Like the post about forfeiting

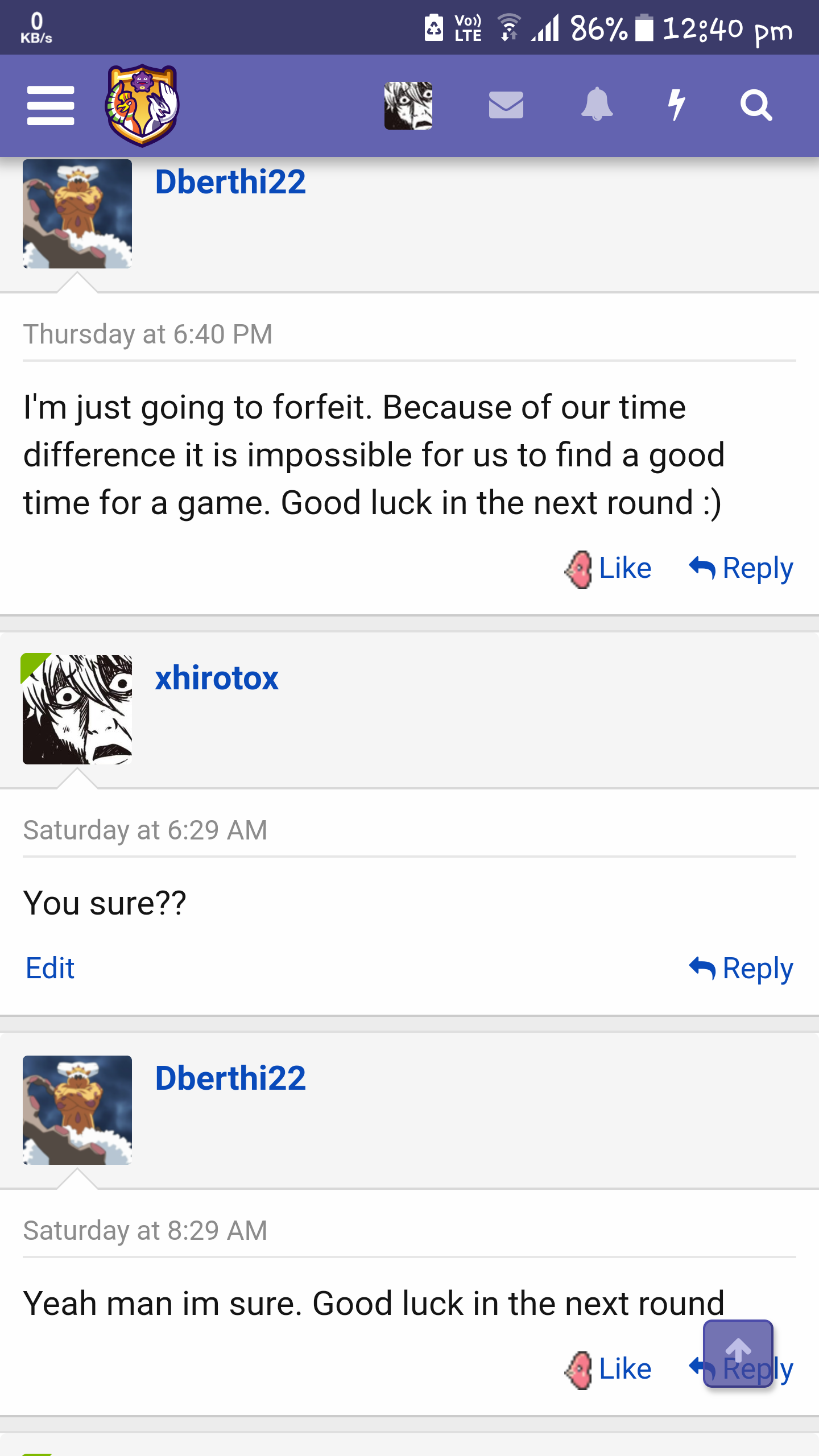[x=608, y=569]
